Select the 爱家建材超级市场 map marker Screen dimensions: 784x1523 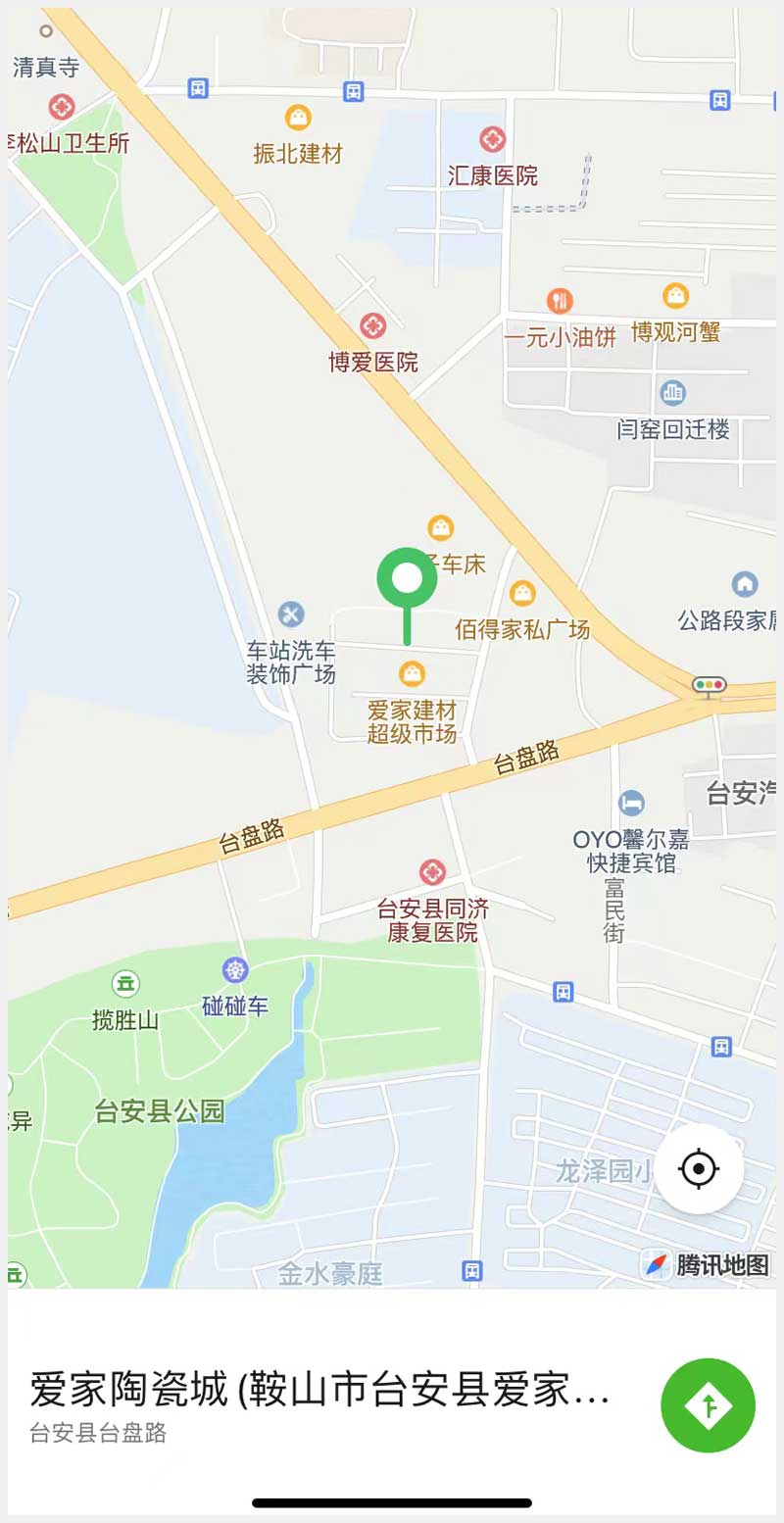[413, 673]
